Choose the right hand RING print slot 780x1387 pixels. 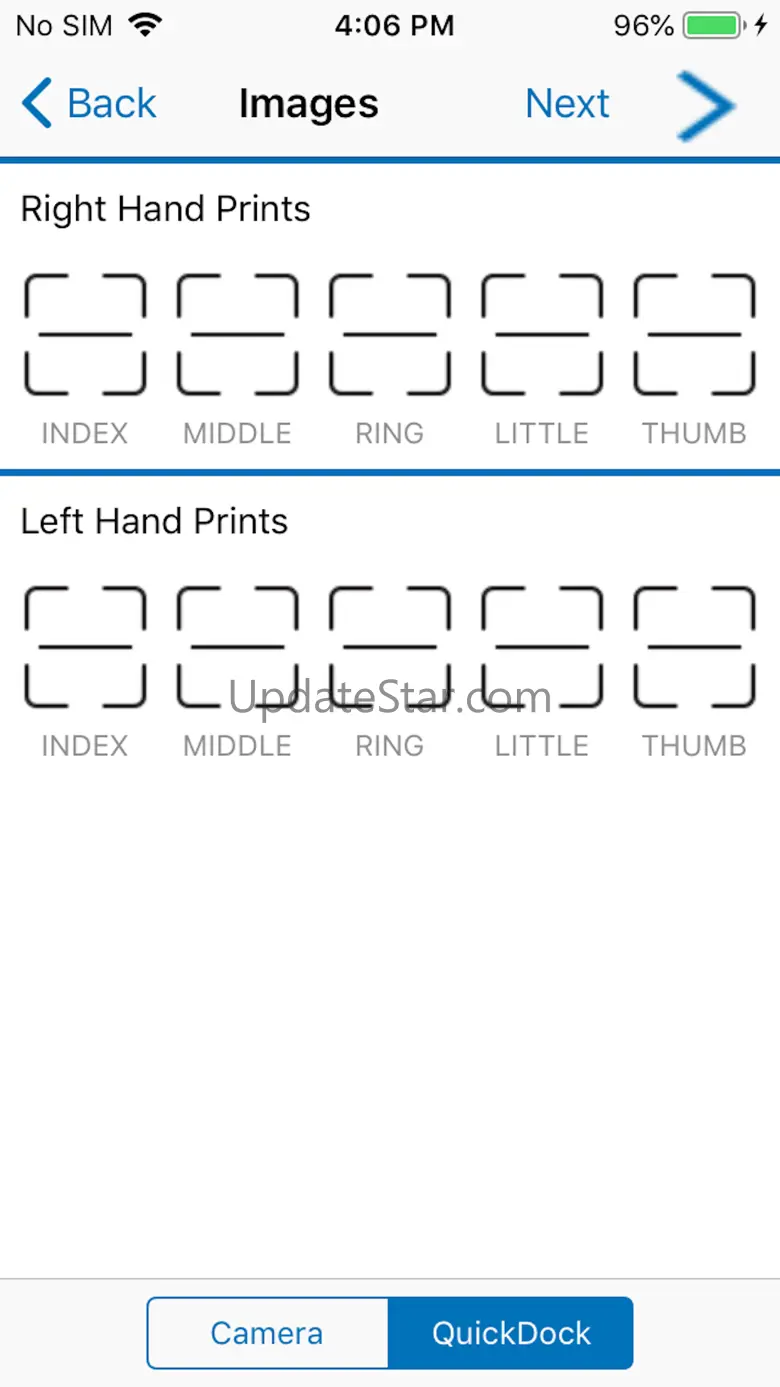pos(389,335)
